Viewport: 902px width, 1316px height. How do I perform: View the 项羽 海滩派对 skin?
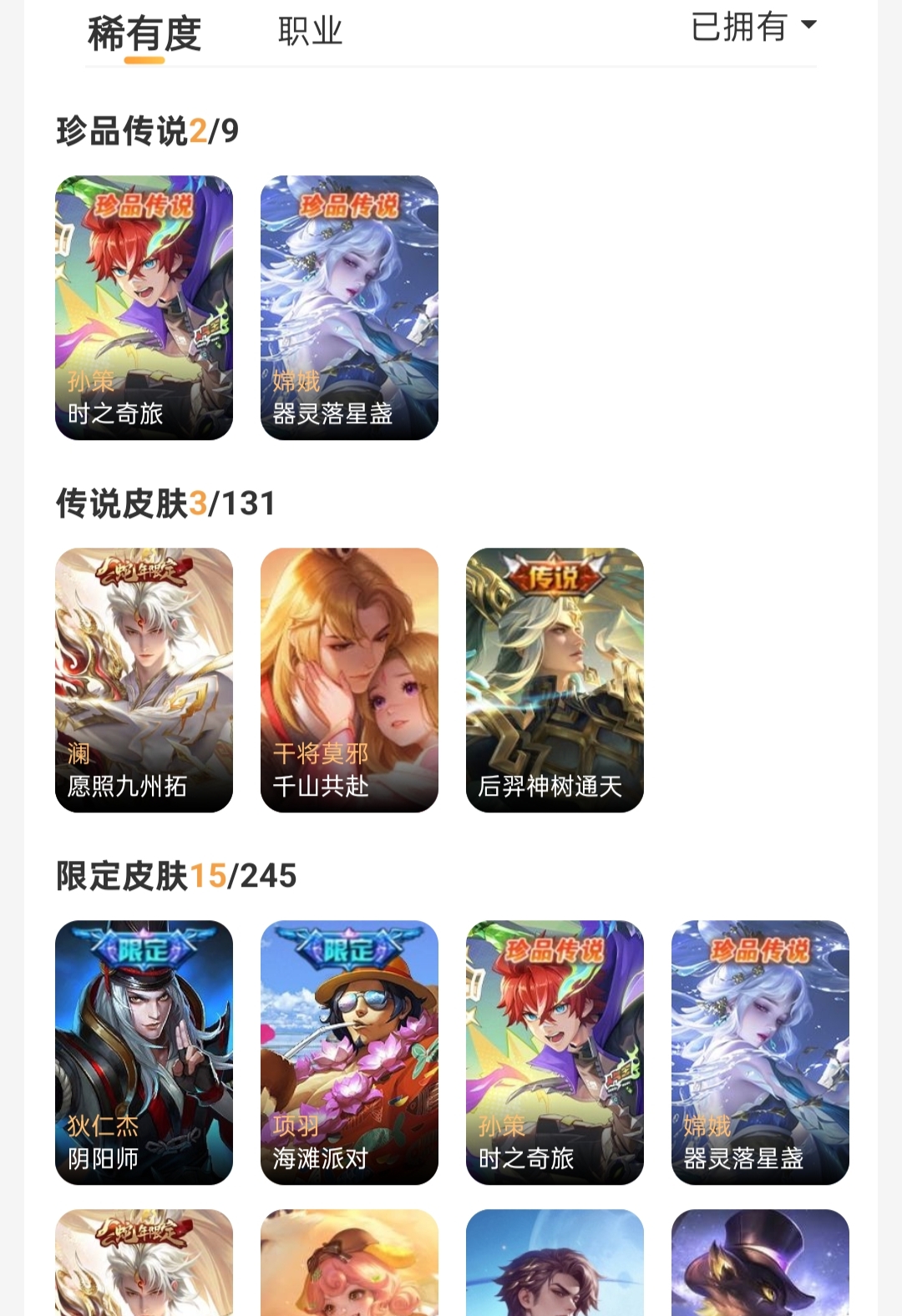349,1052
